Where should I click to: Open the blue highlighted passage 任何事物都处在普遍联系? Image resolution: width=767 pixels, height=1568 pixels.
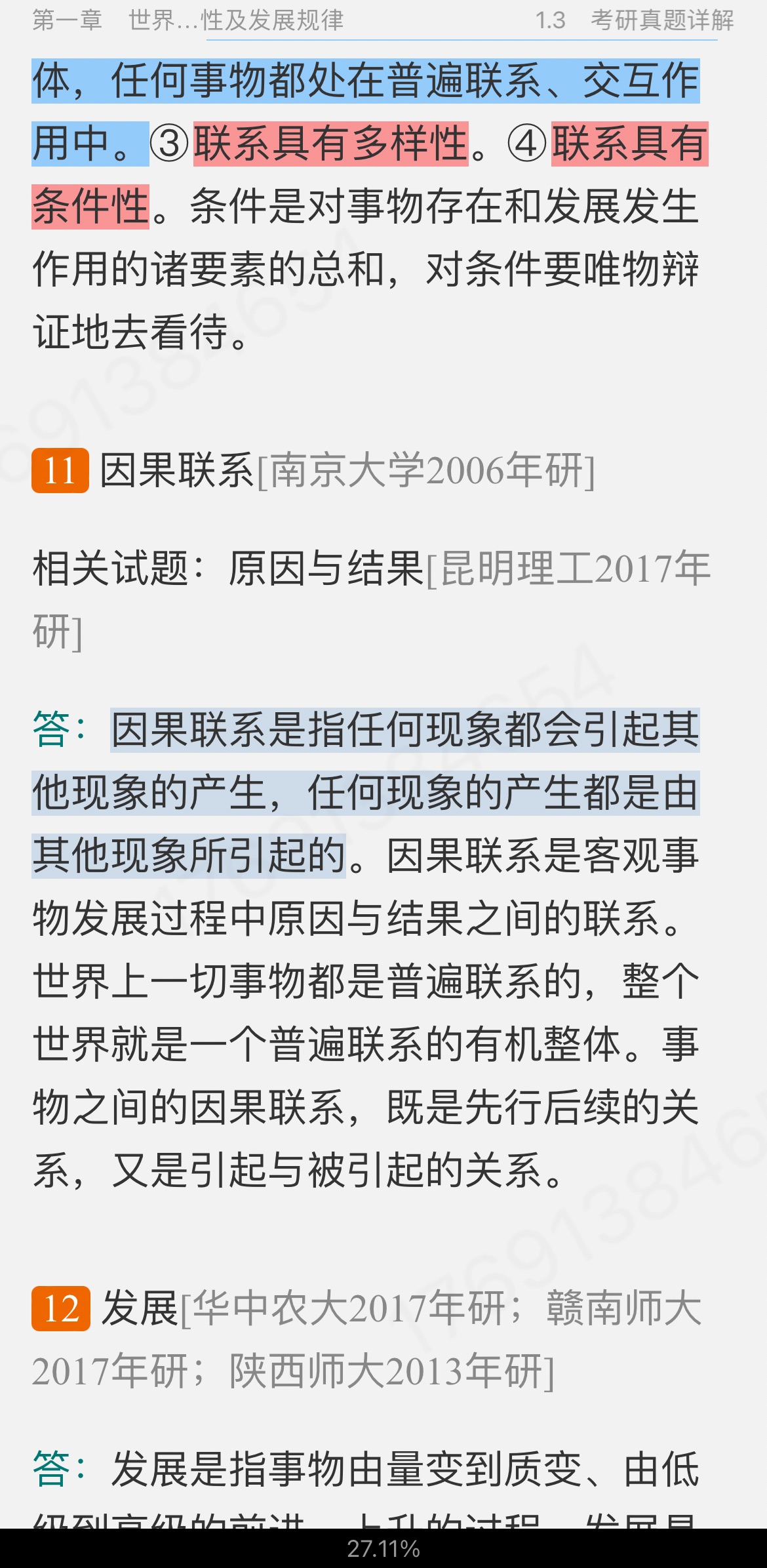tap(366, 81)
